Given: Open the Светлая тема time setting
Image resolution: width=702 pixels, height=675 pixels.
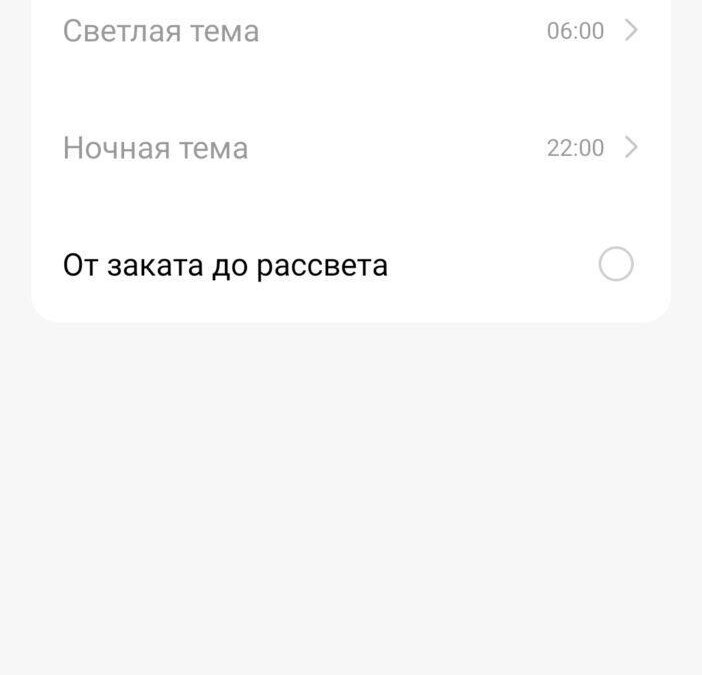Looking at the screenshot, I should click(350, 31).
